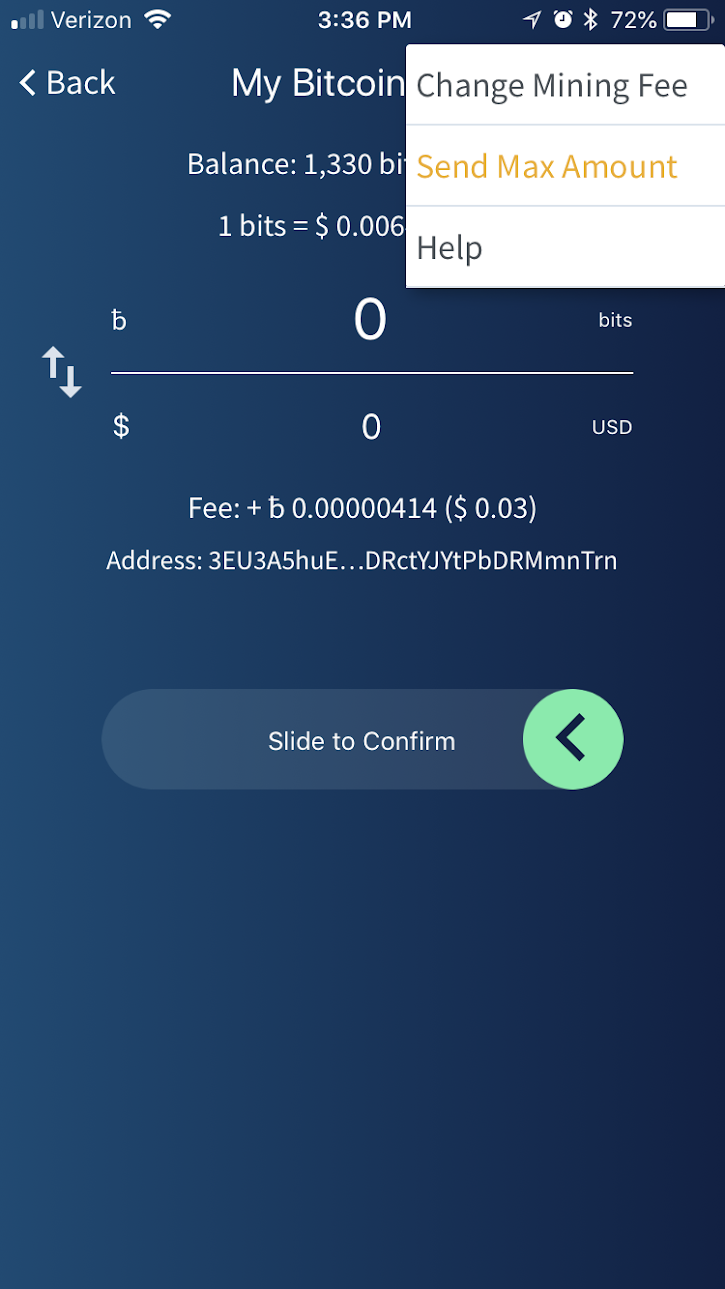
Task: Go back using the Back button
Action: point(68,83)
